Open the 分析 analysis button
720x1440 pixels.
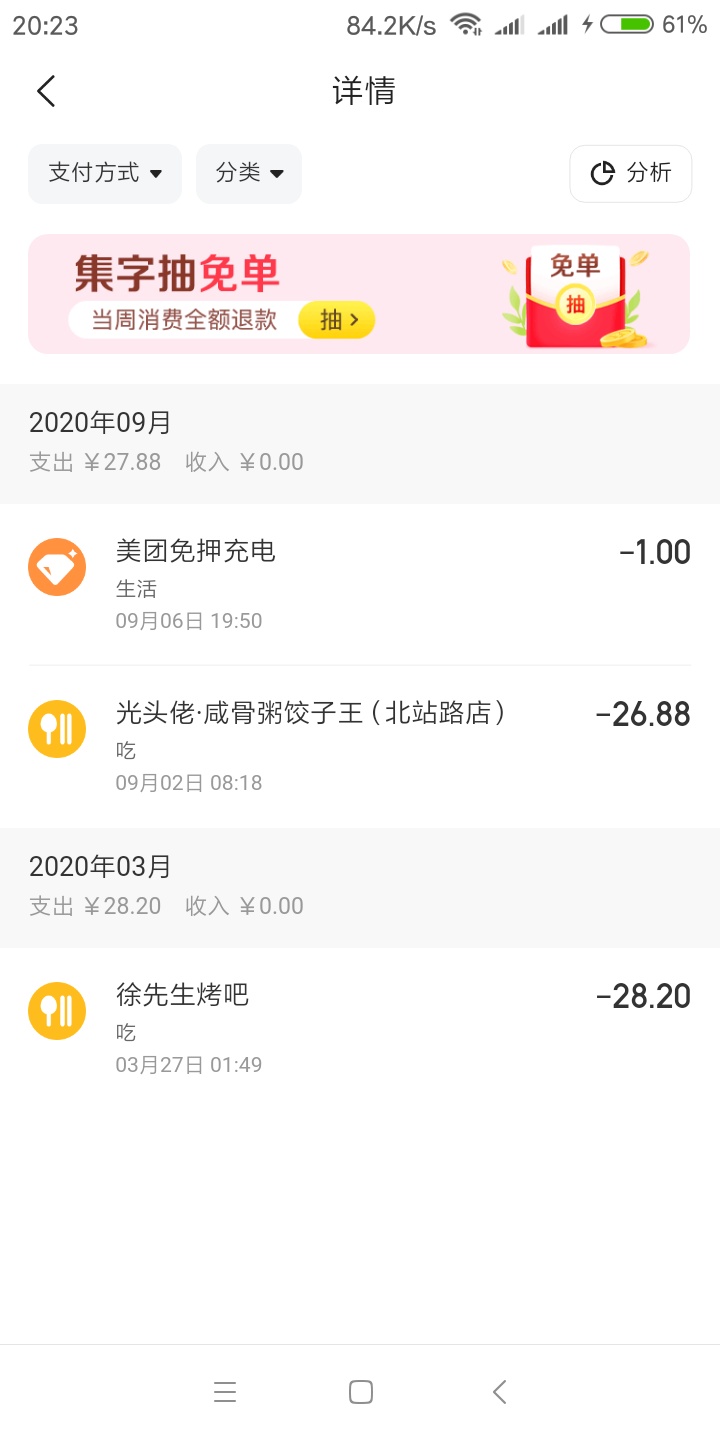click(630, 173)
